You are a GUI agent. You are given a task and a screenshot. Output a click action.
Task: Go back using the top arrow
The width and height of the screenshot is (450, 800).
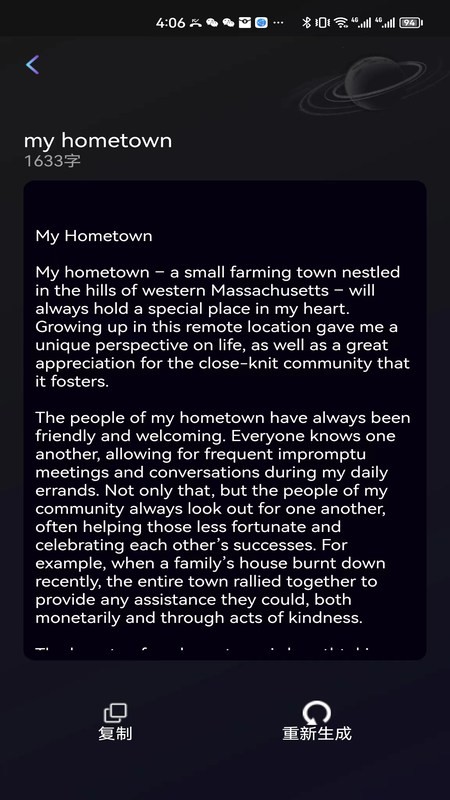tap(33, 65)
